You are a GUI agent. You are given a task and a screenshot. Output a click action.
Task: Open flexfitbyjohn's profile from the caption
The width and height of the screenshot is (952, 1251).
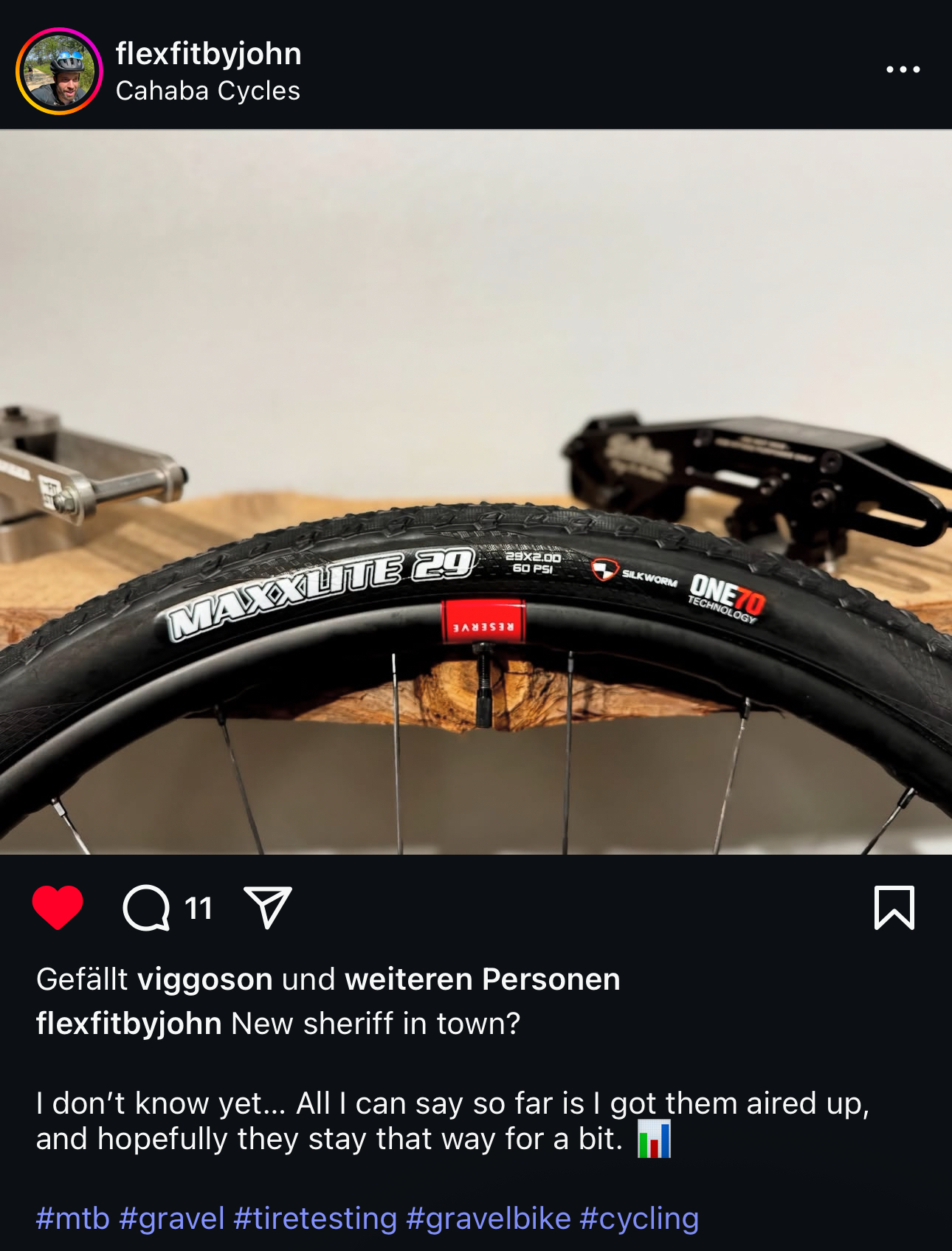128,1024
